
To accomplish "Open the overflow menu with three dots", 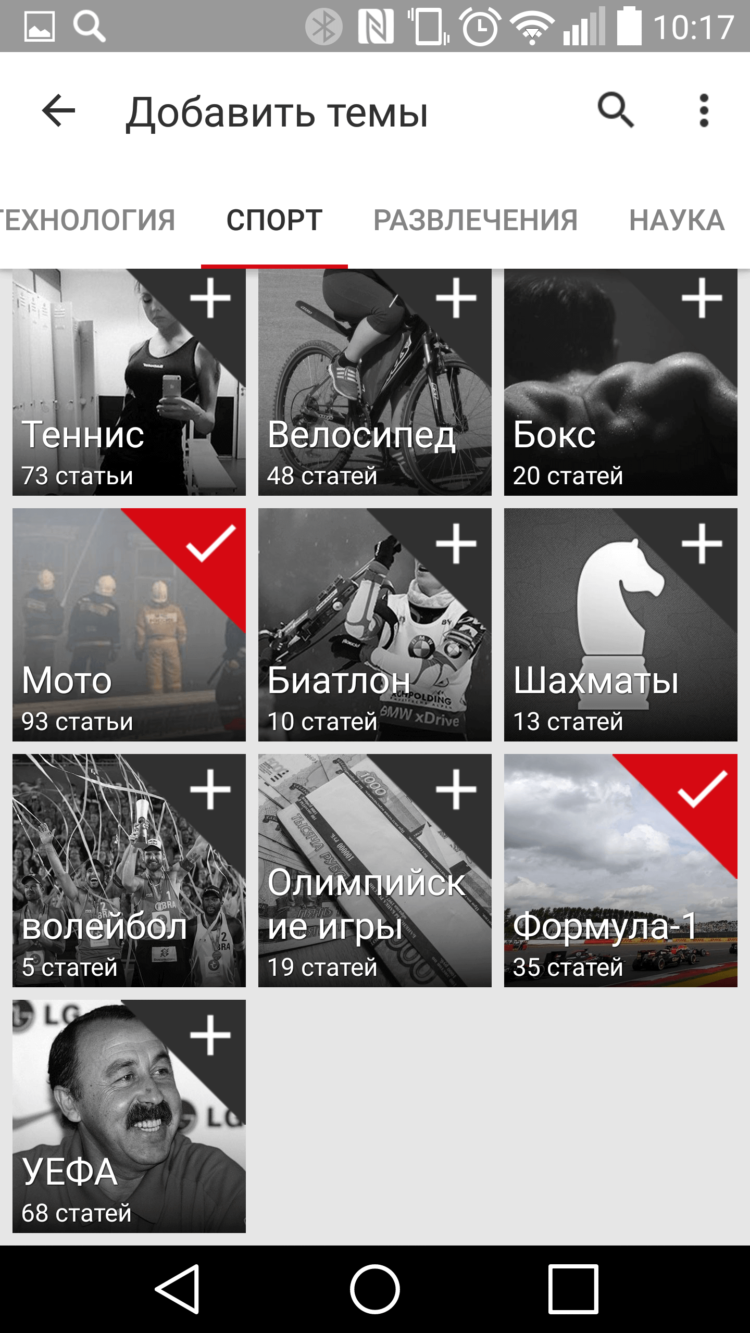I will click(702, 110).
